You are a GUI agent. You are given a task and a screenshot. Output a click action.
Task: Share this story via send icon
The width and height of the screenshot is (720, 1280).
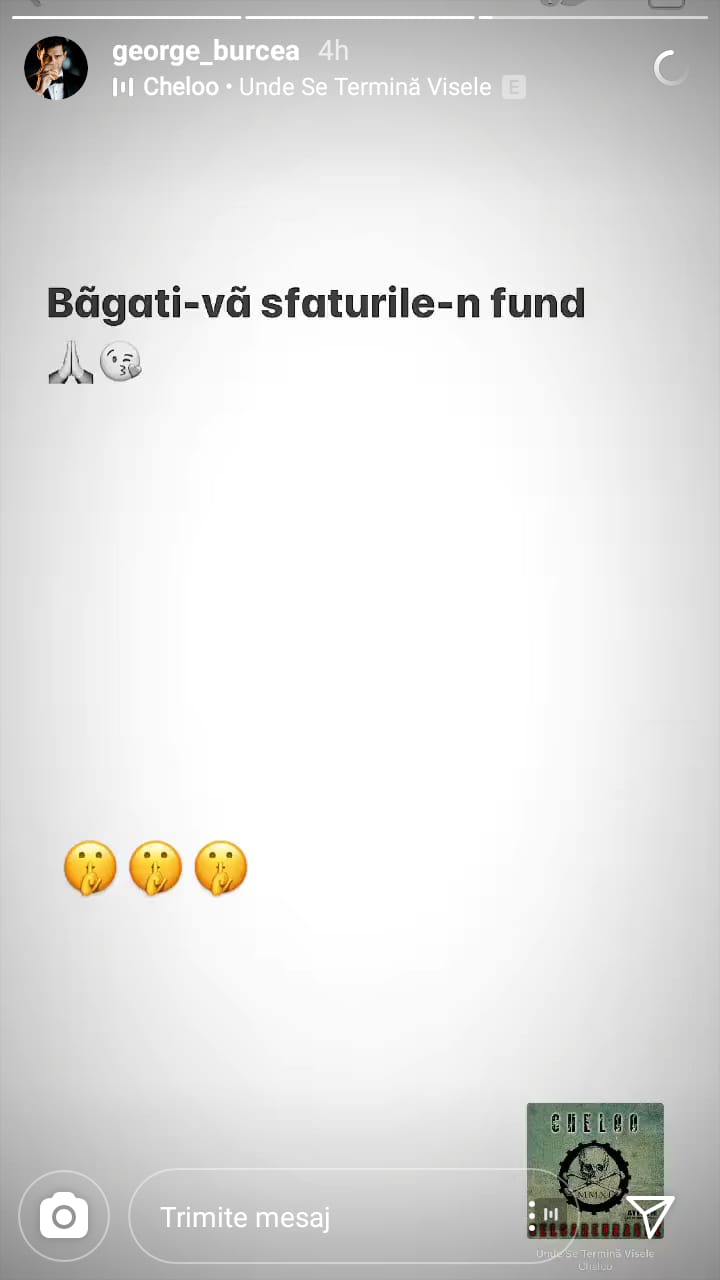651,1216
